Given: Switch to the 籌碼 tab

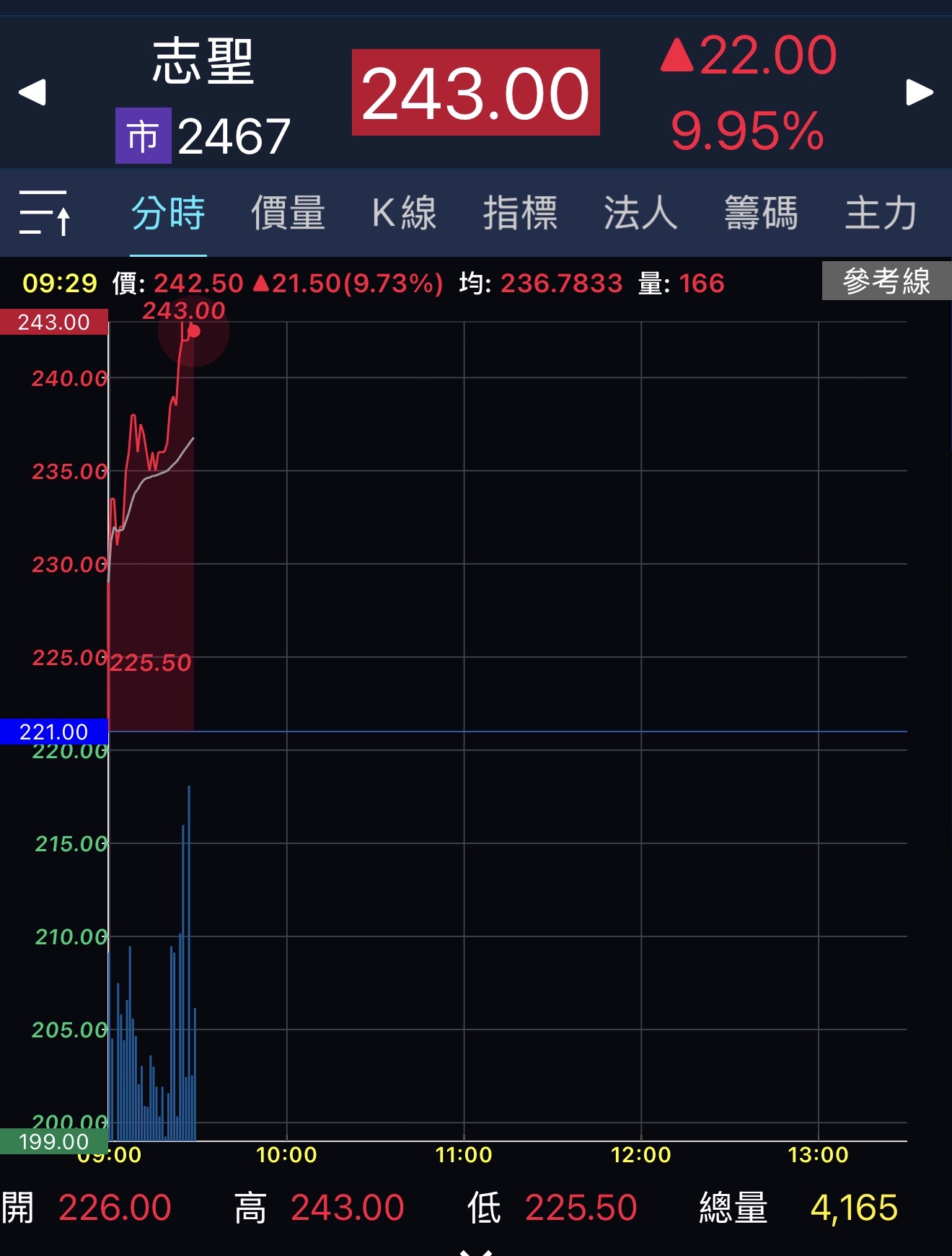Looking at the screenshot, I should [761, 213].
